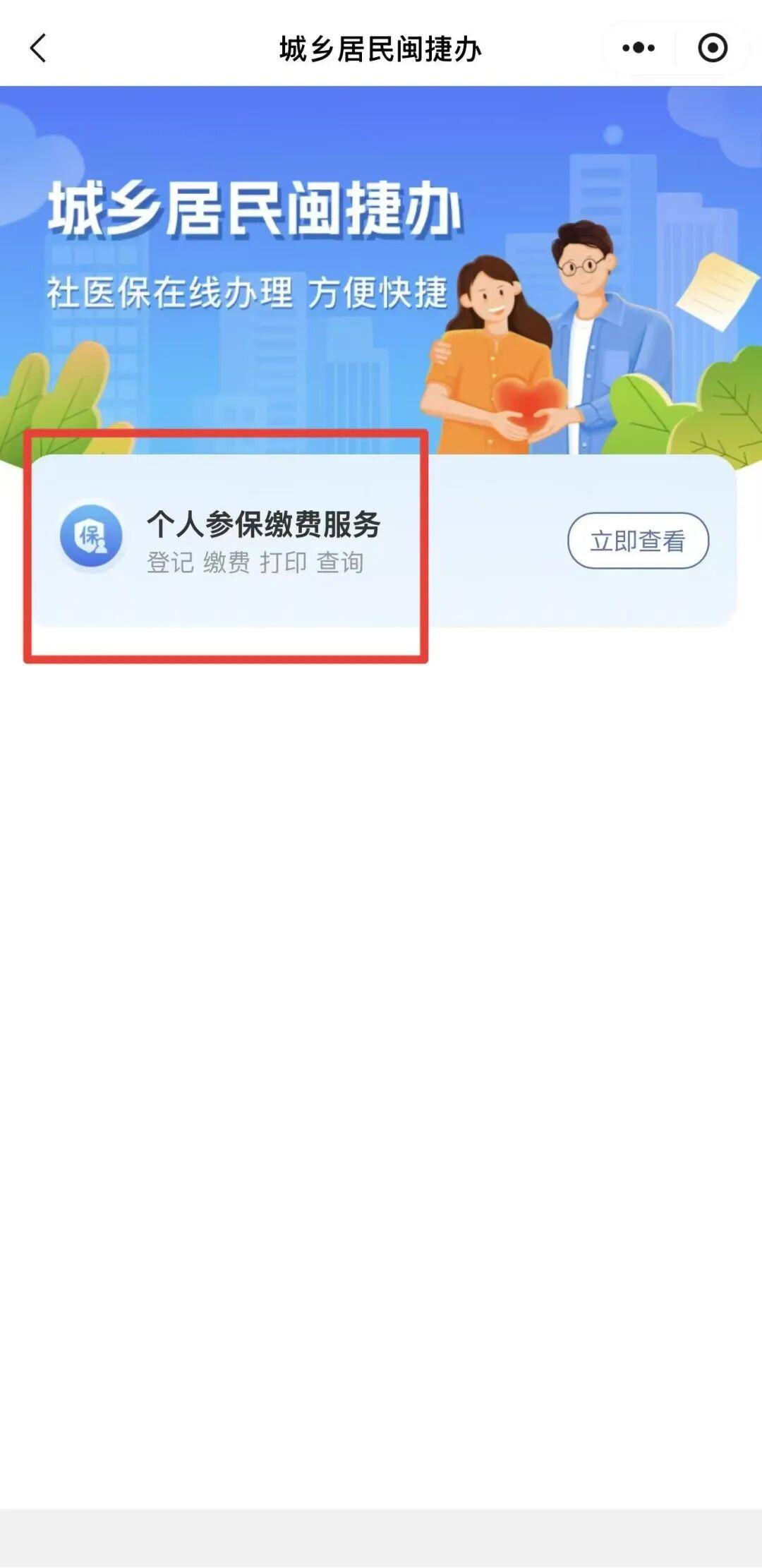Tap the 立即查看 button

click(x=638, y=541)
